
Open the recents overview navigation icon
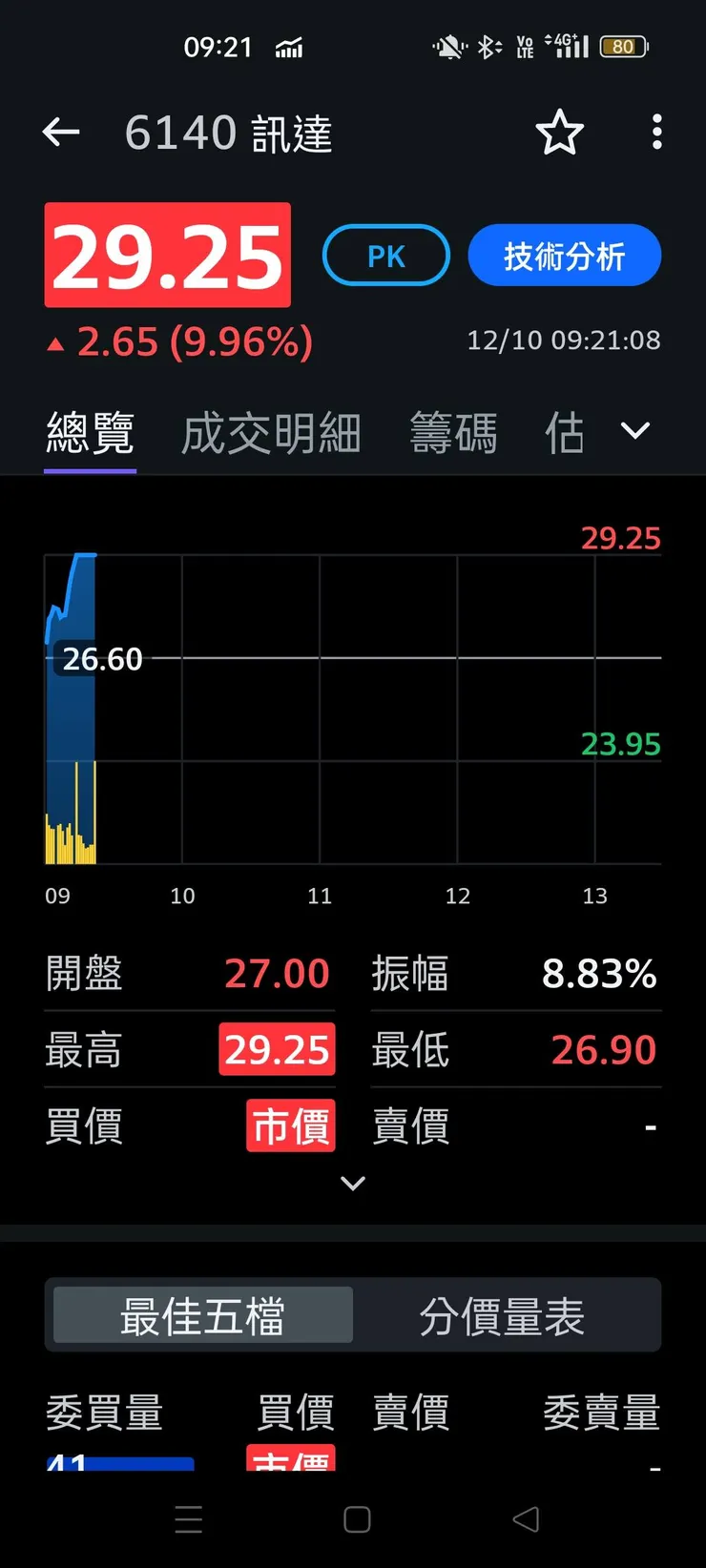[189, 1519]
